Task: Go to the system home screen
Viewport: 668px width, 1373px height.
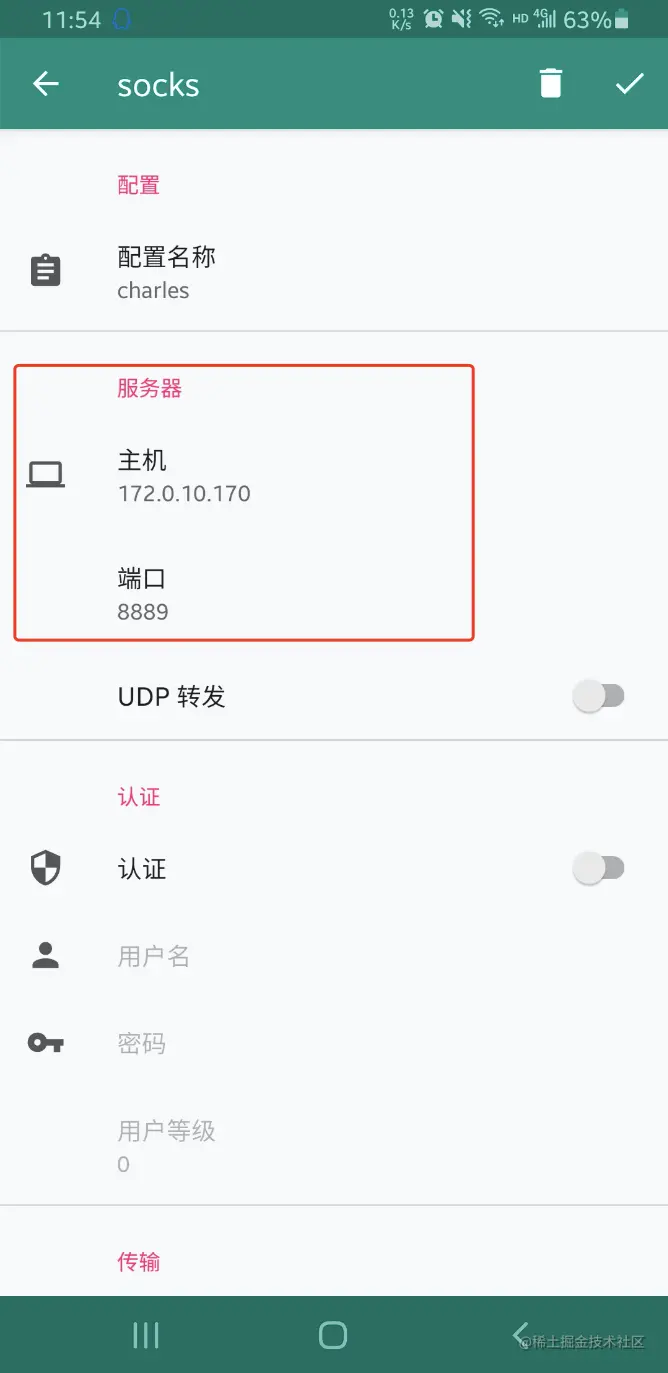Action: click(x=333, y=1335)
